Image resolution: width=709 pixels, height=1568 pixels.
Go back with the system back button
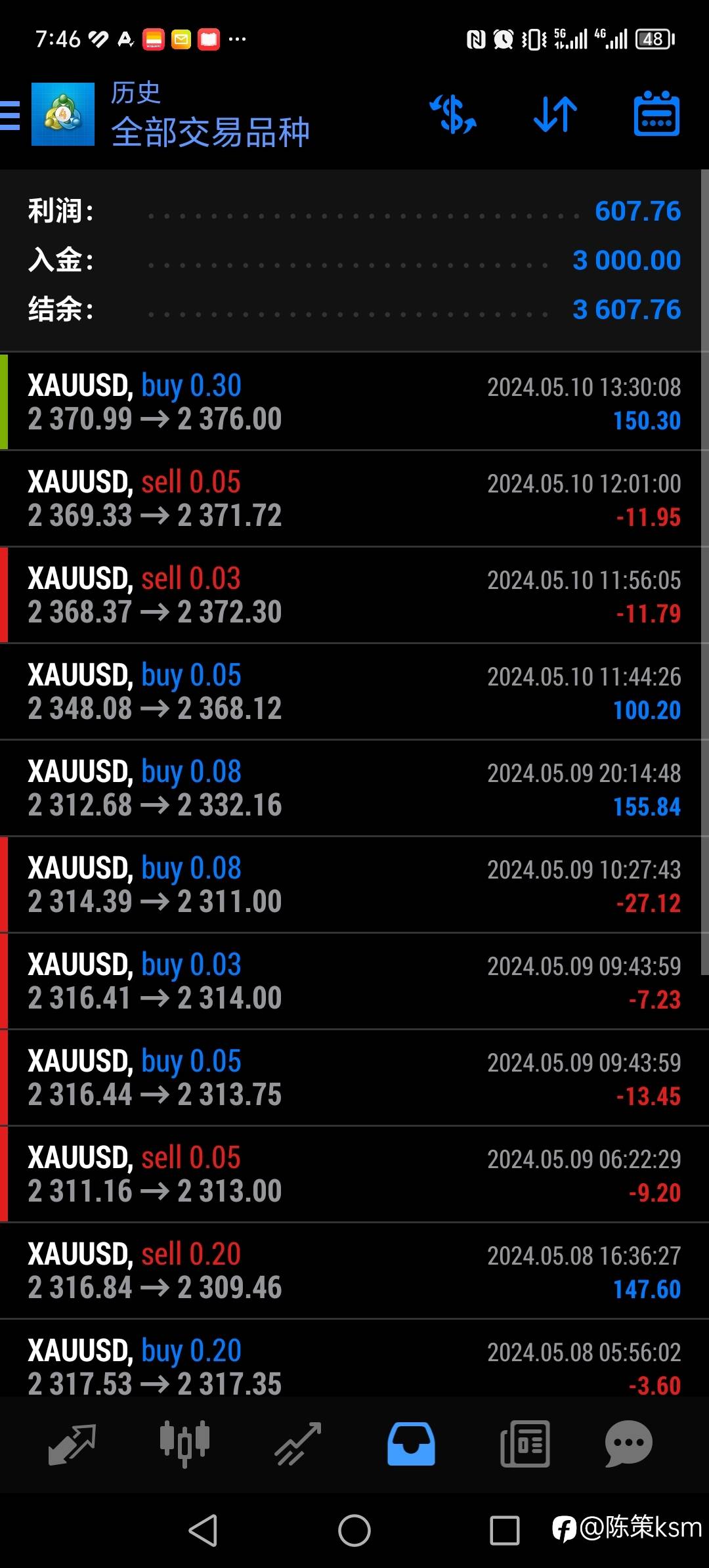pyautogui.click(x=203, y=1531)
